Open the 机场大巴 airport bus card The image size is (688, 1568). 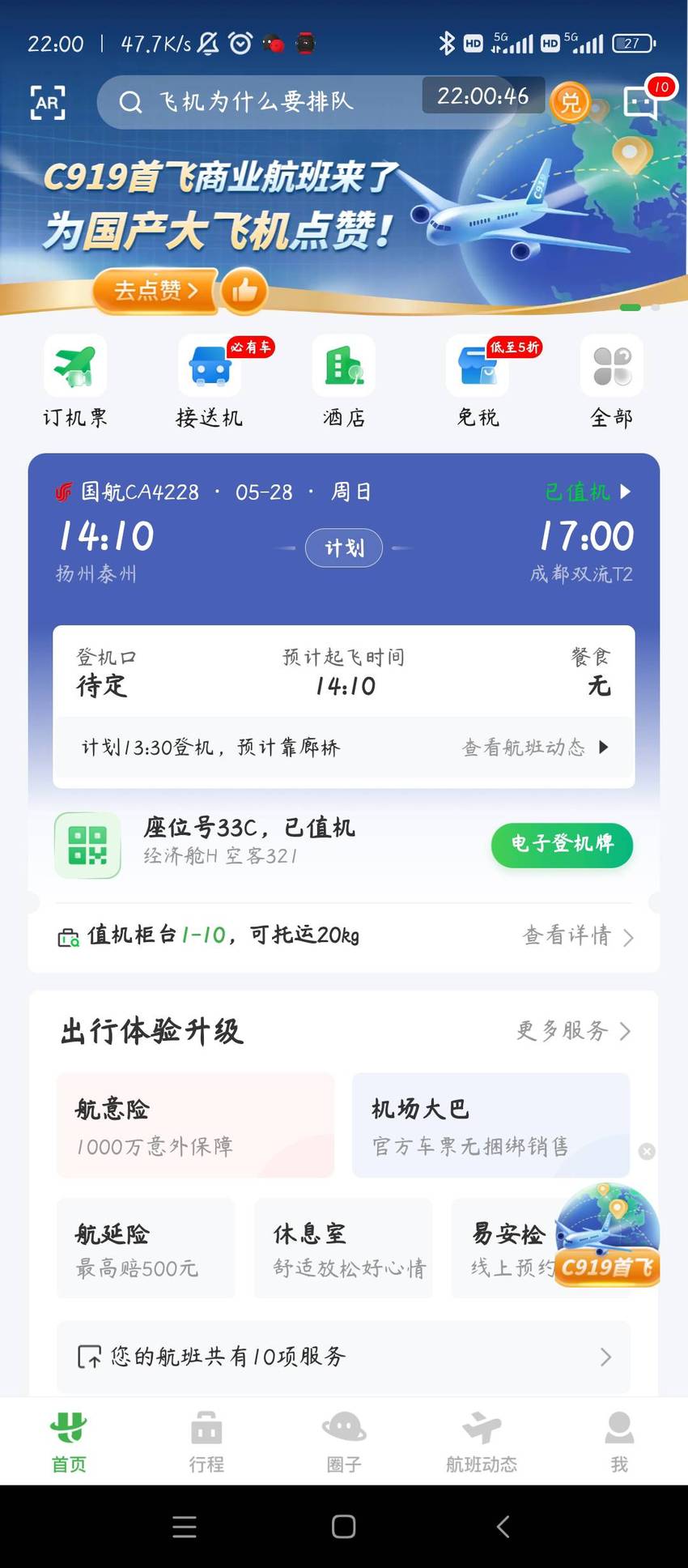pyautogui.click(x=491, y=1125)
